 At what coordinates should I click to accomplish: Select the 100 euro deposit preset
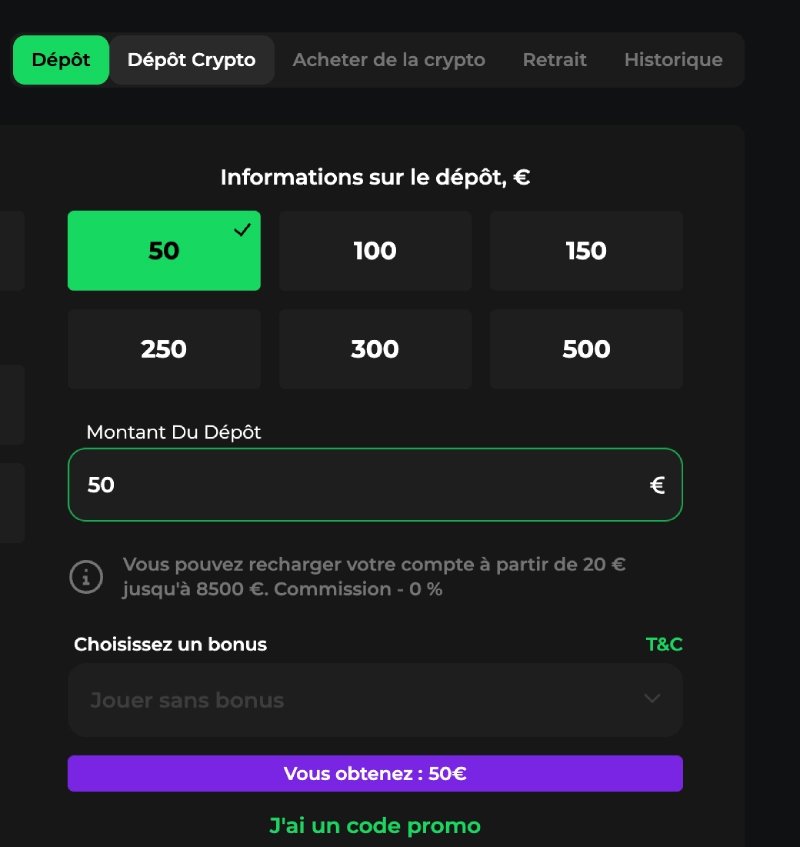tap(375, 251)
